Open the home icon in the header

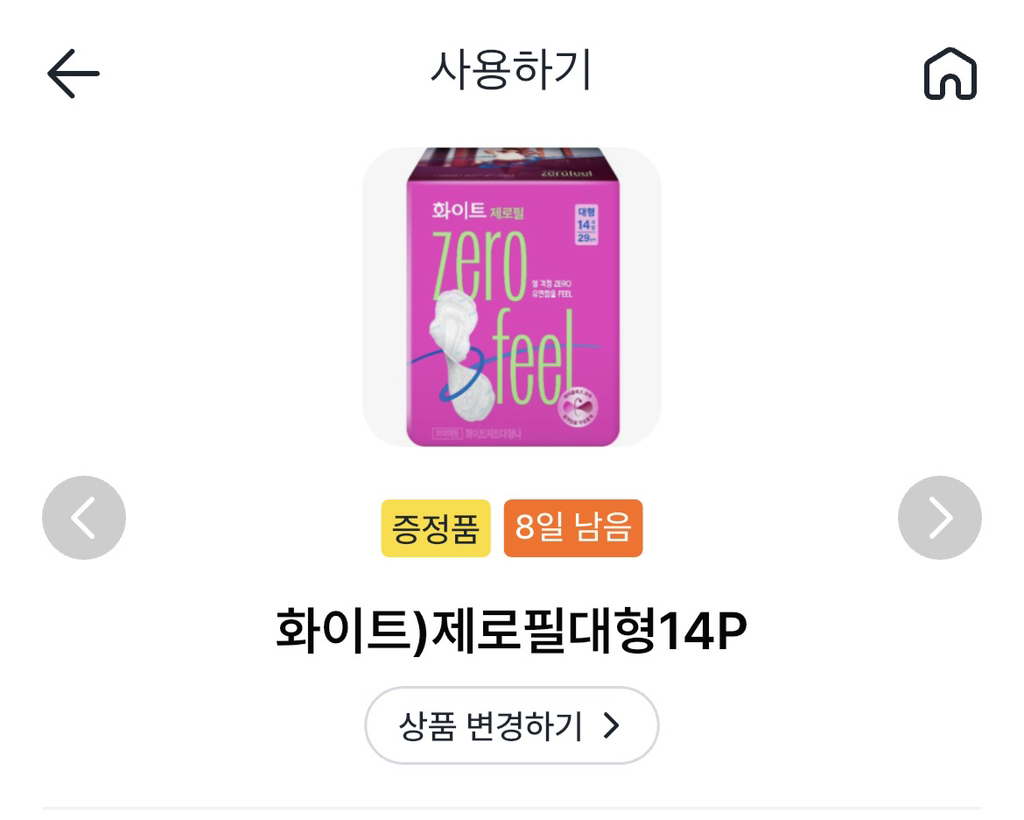[950, 74]
